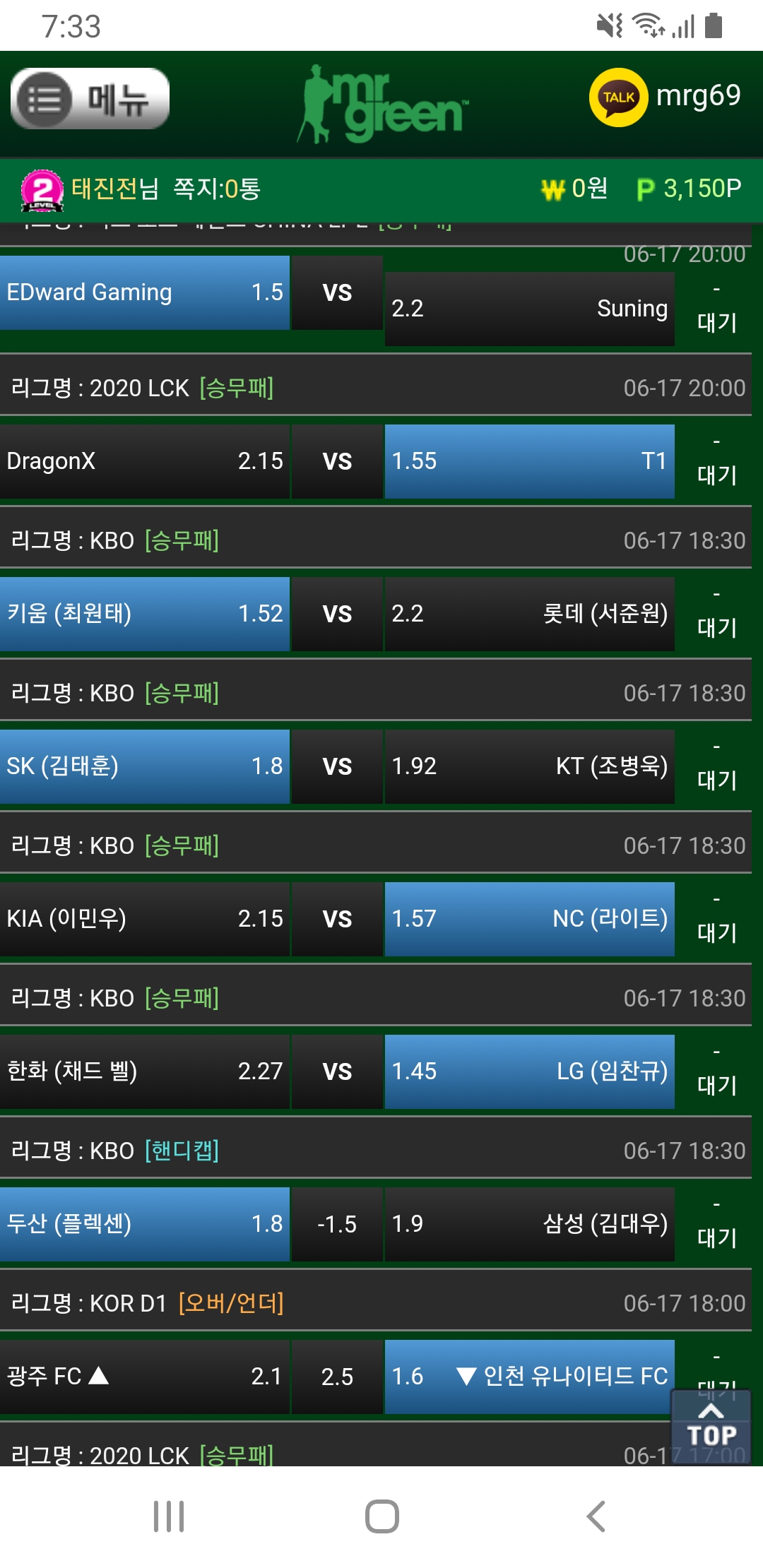Pick DragonX at 2.15
The height and width of the screenshot is (1568, 763).
(x=144, y=461)
